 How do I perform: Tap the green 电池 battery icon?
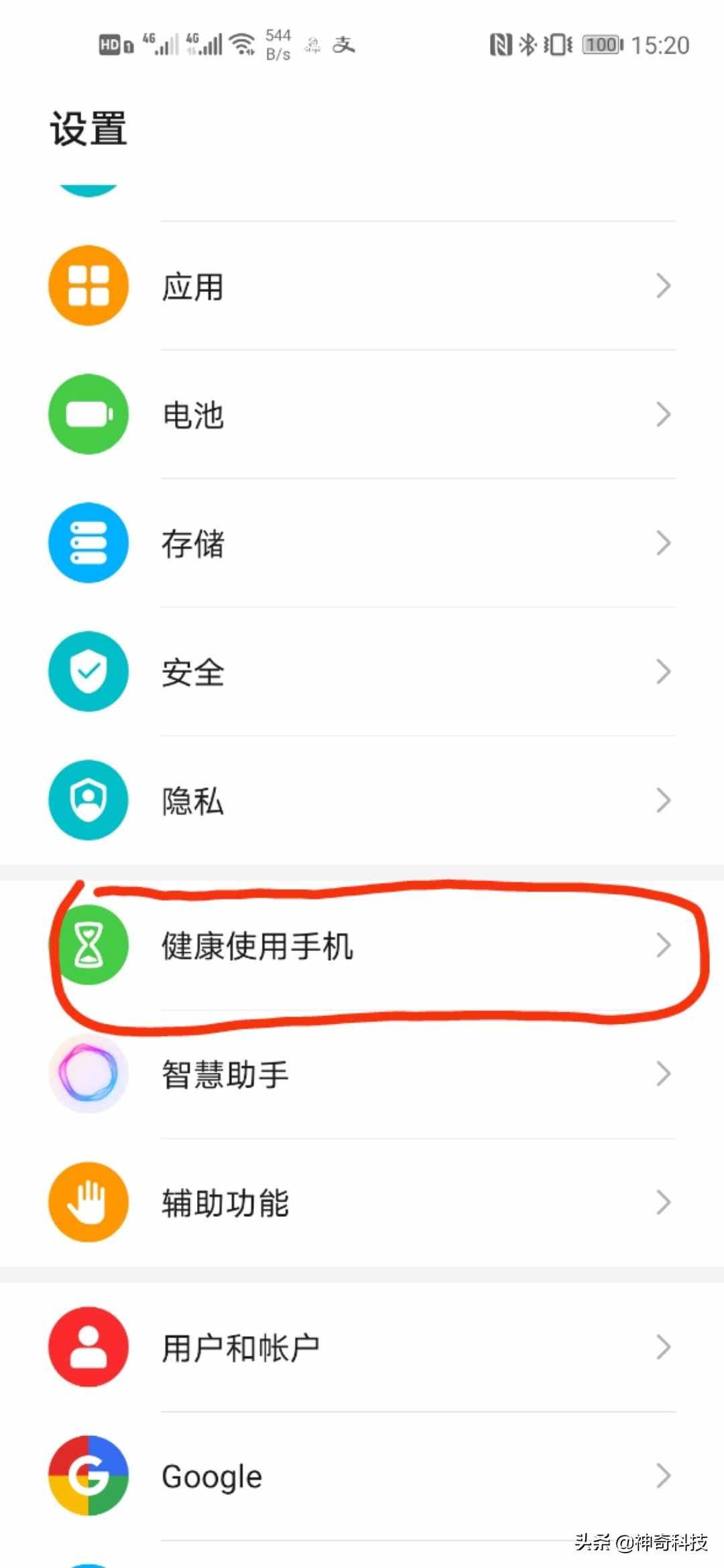[88, 414]
